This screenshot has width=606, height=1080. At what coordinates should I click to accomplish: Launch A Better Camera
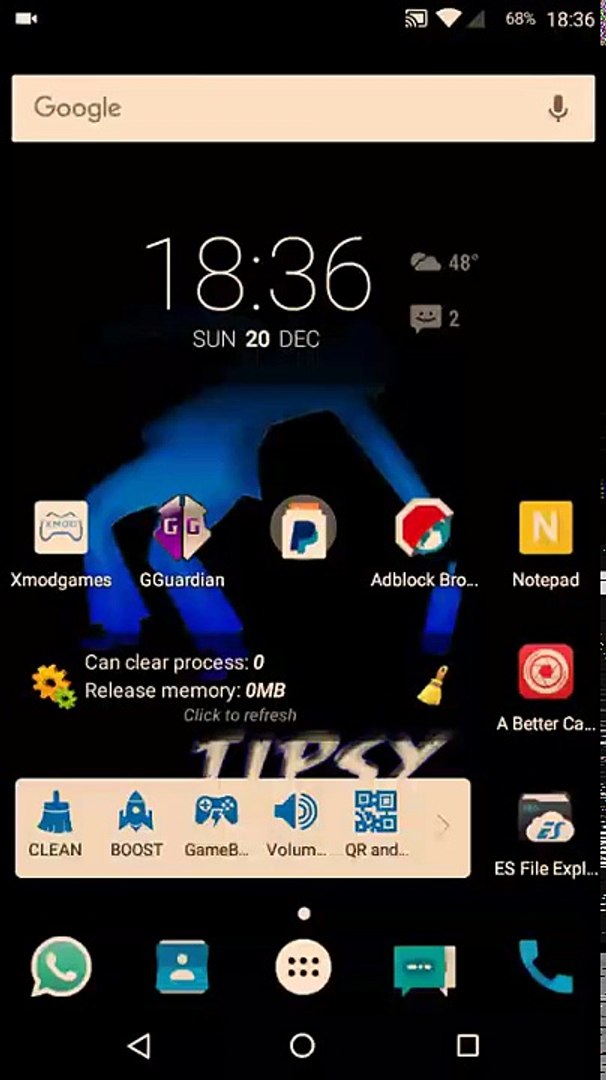(545, 672)
